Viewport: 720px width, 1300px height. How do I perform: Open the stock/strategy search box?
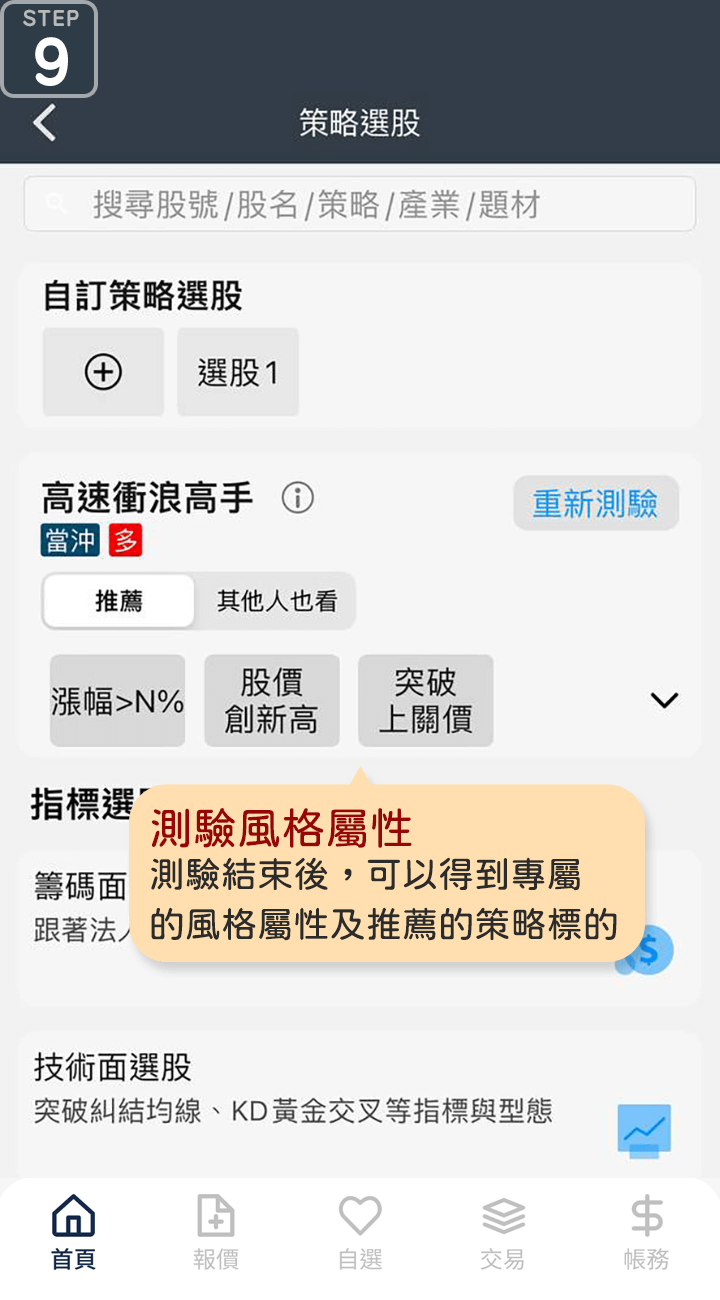(360, 205)
